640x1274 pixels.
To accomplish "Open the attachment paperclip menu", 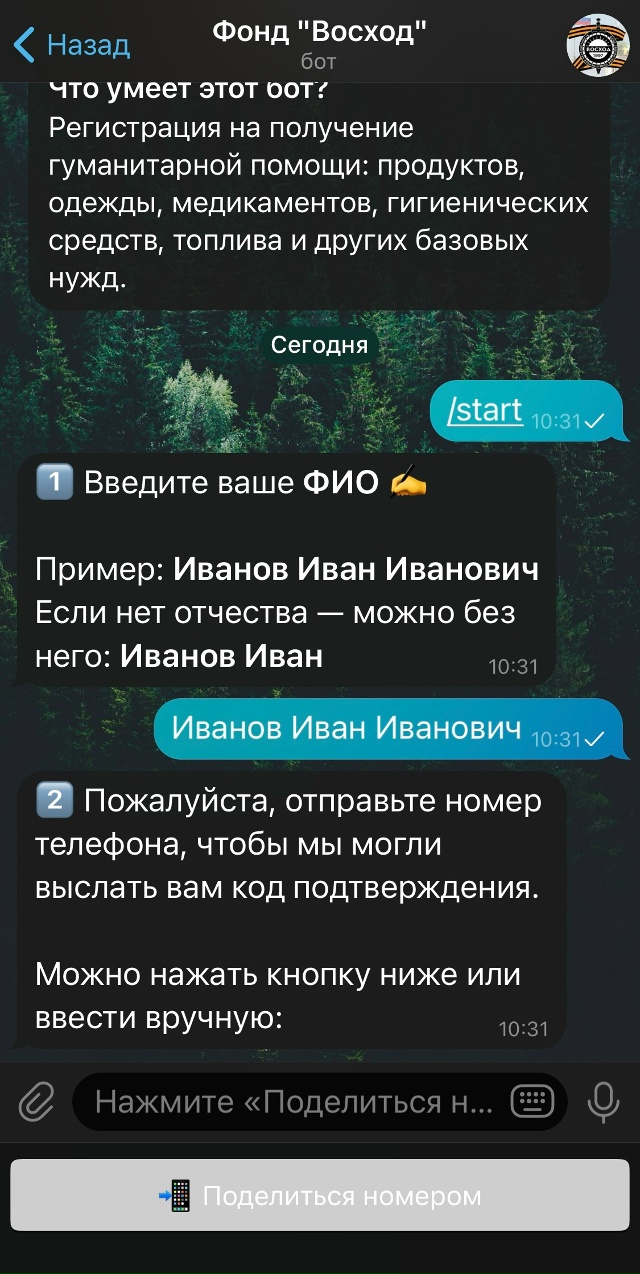I will click(36, 1102).
